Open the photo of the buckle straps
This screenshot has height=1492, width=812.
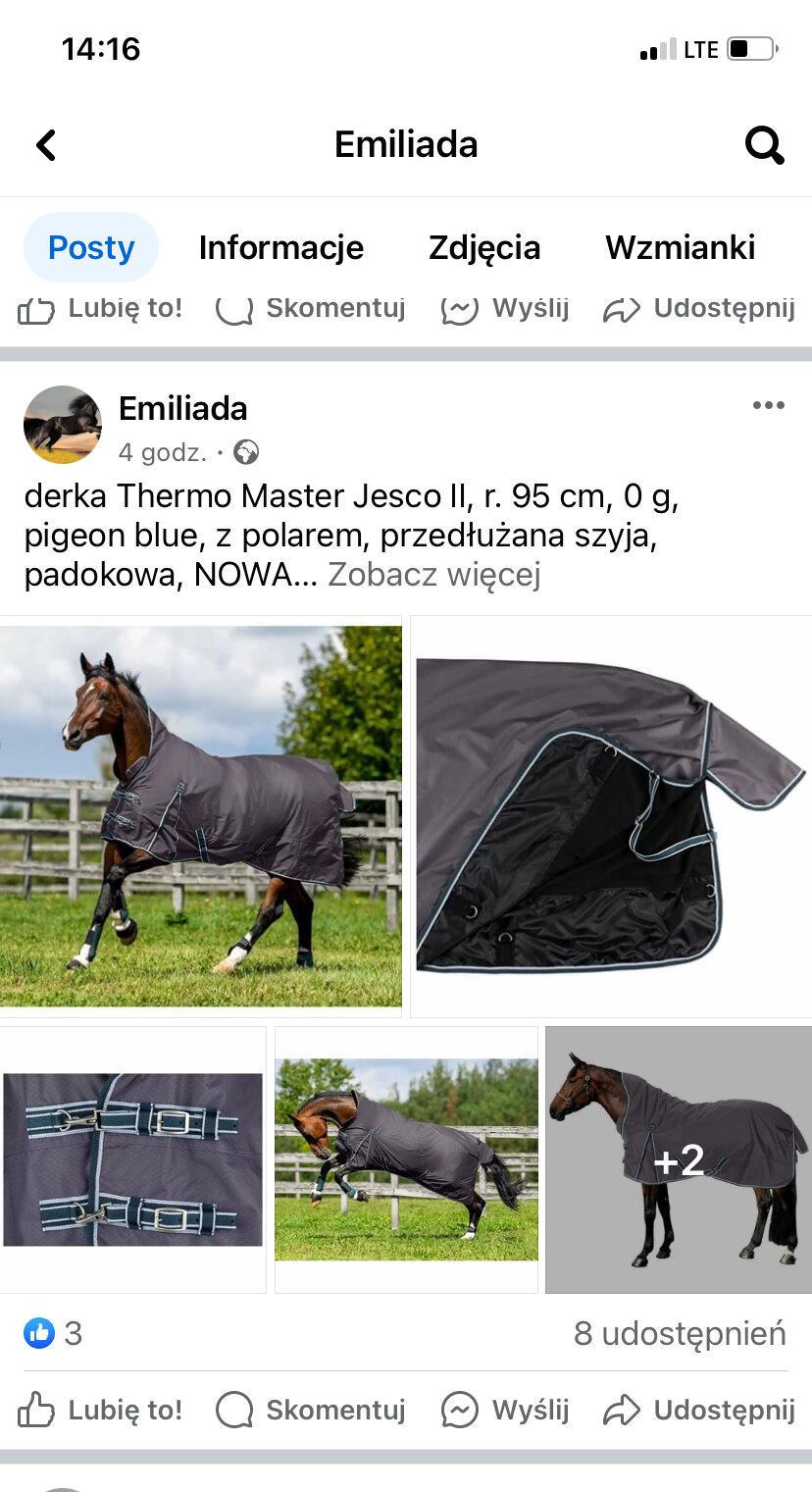coord(133,1159)
